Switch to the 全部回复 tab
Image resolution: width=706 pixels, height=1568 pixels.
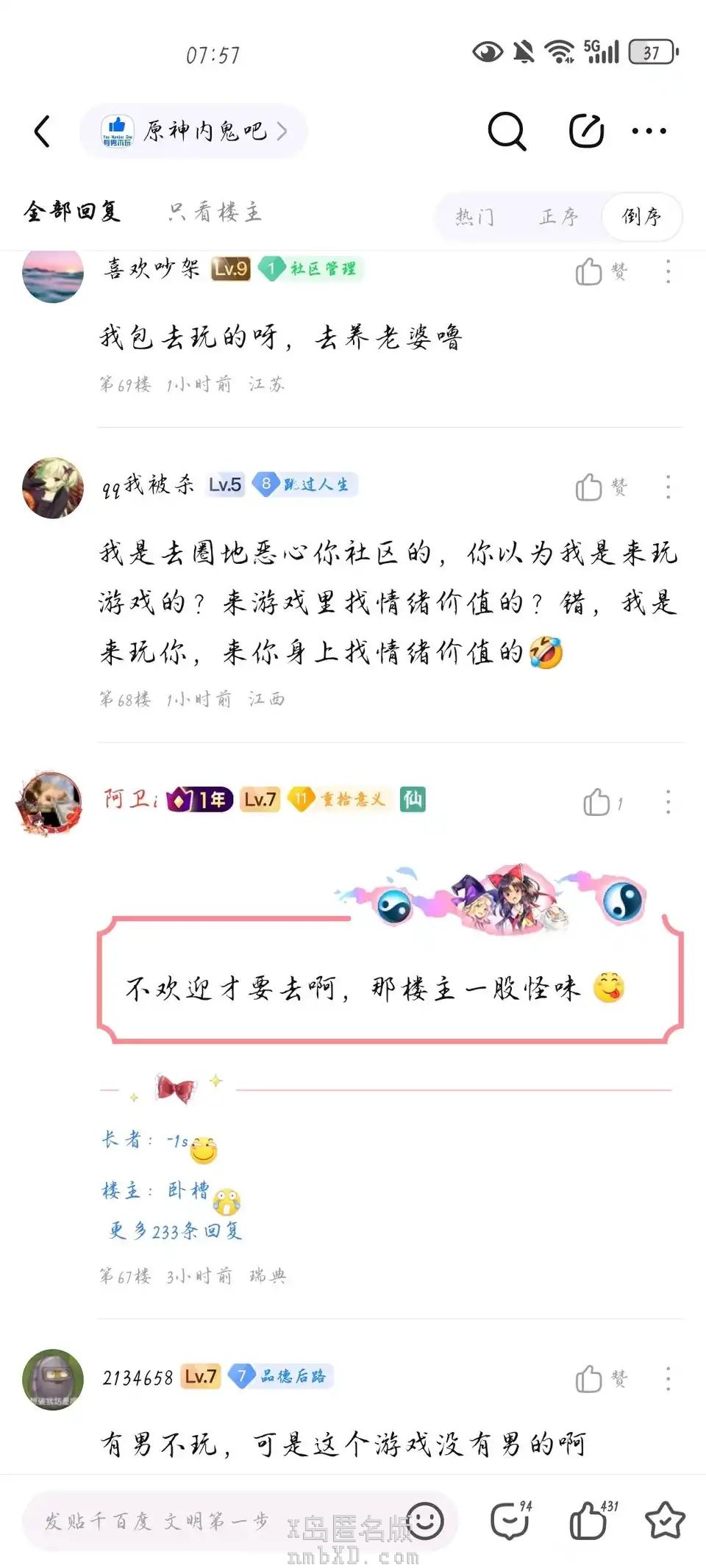pos(71,212)
